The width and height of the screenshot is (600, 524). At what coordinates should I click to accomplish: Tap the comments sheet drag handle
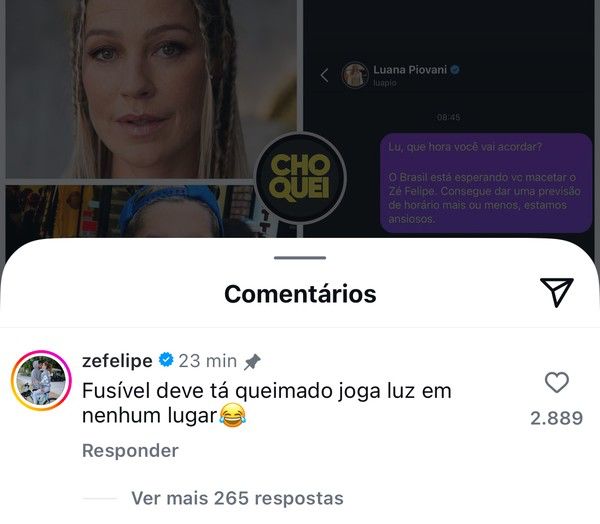point(299,258)
